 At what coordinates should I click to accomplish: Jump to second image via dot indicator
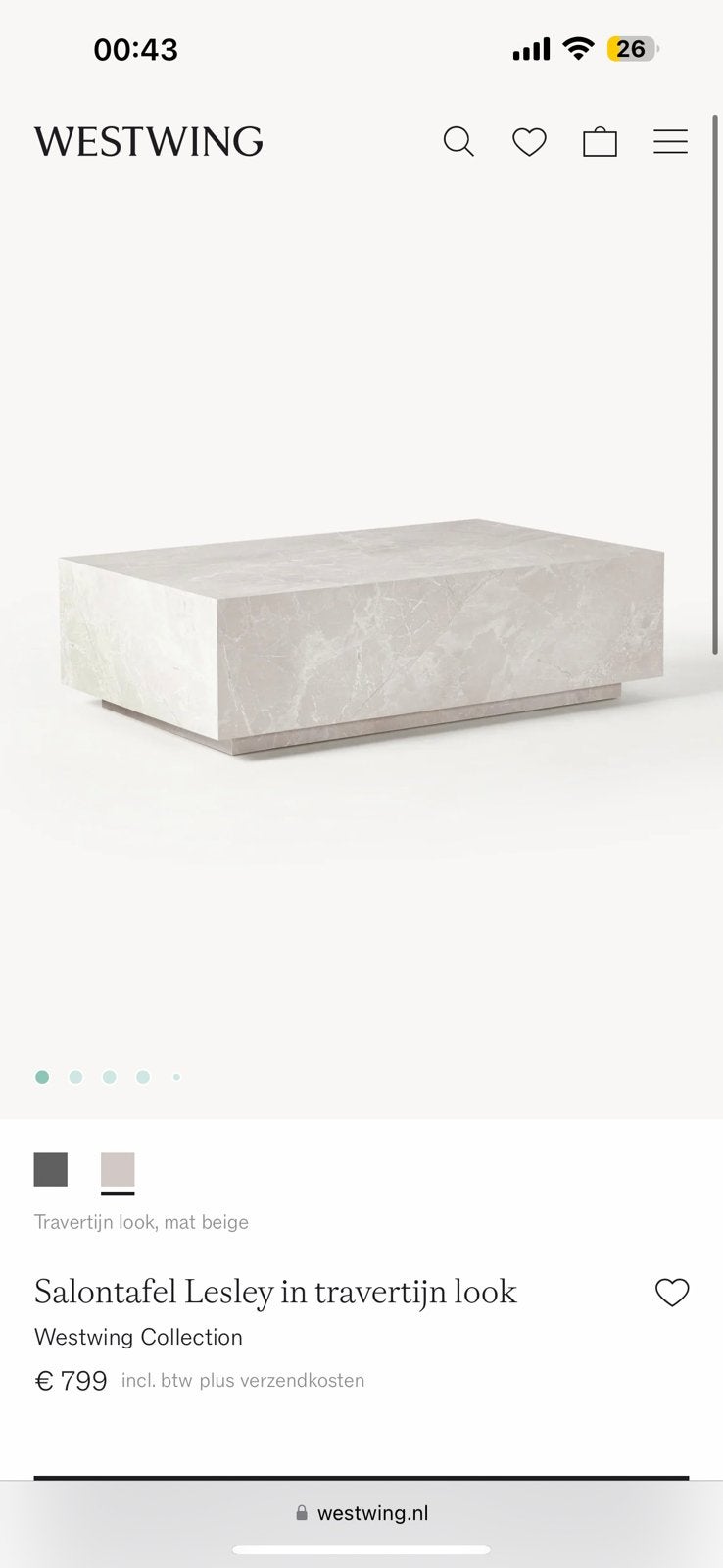click(76, 1077)
